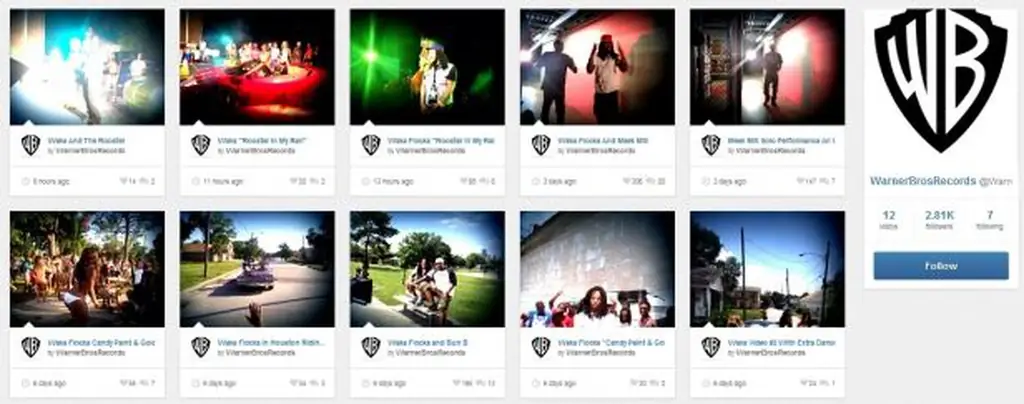This screenshot has width=1024, height=404.
Task: Follow the WarnerBrosRecords profile
Action: tap(940, 266)
